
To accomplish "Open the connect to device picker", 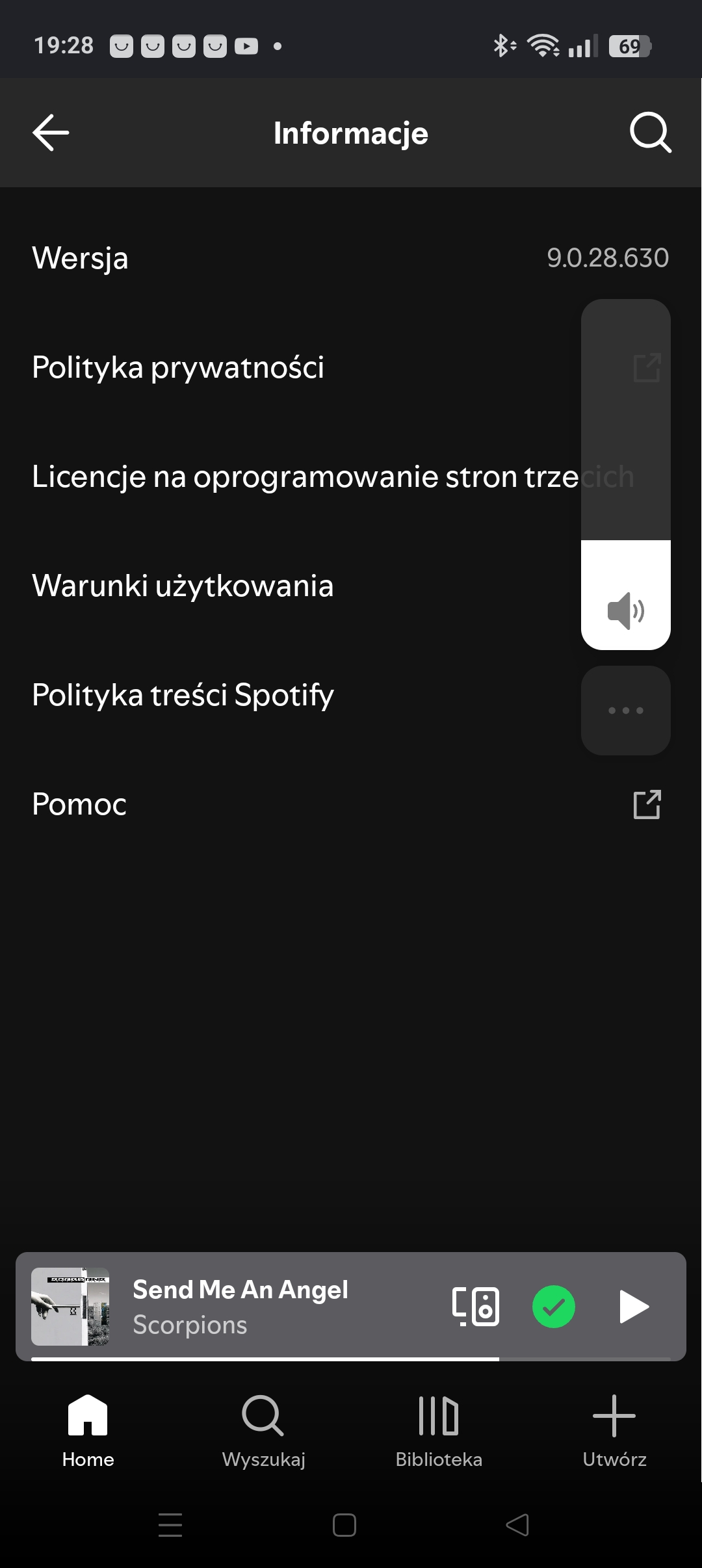I will point(476,1307).
